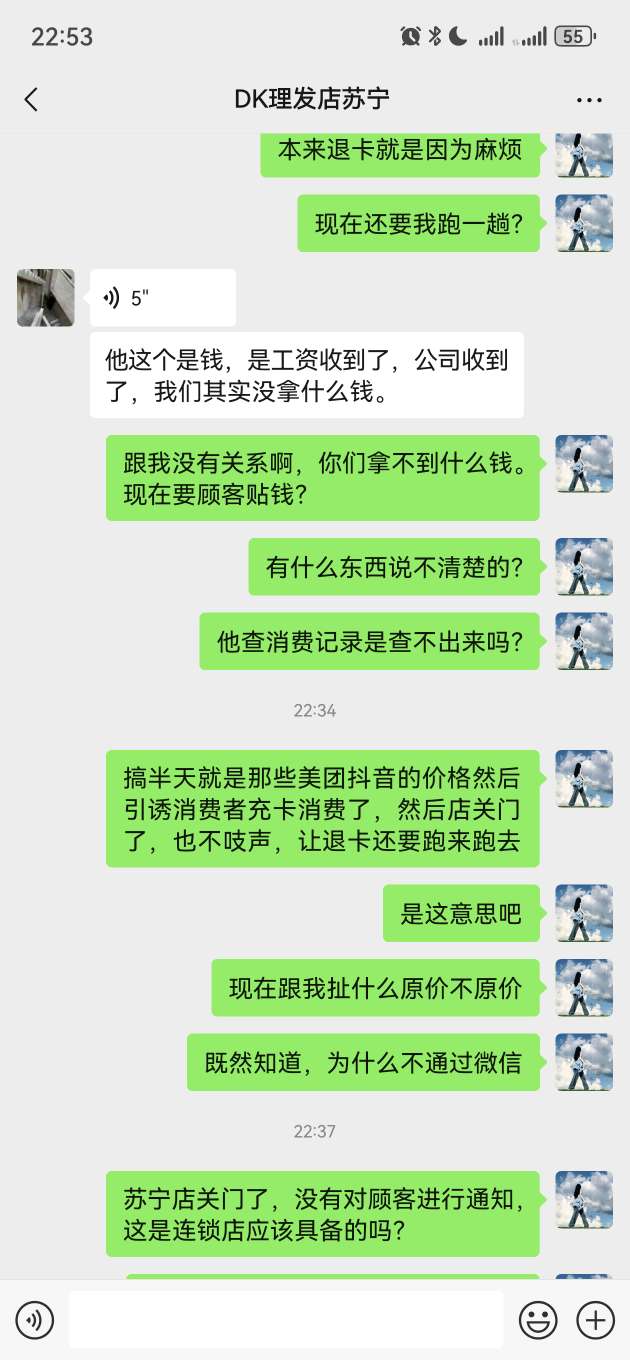Play the 5-second voice message
This screenshot has width=630, height=1360.
point(162,298)
